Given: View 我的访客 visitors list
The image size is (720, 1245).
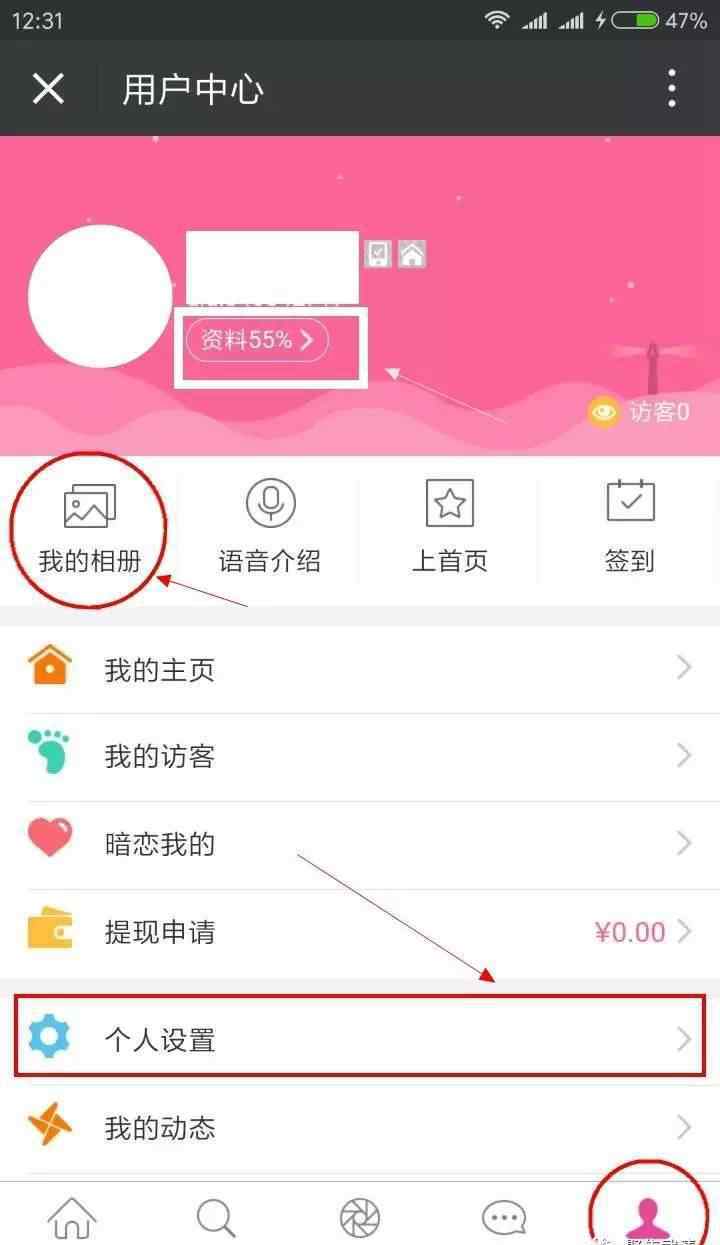Looking at the screenshot, I should (360, 757).
